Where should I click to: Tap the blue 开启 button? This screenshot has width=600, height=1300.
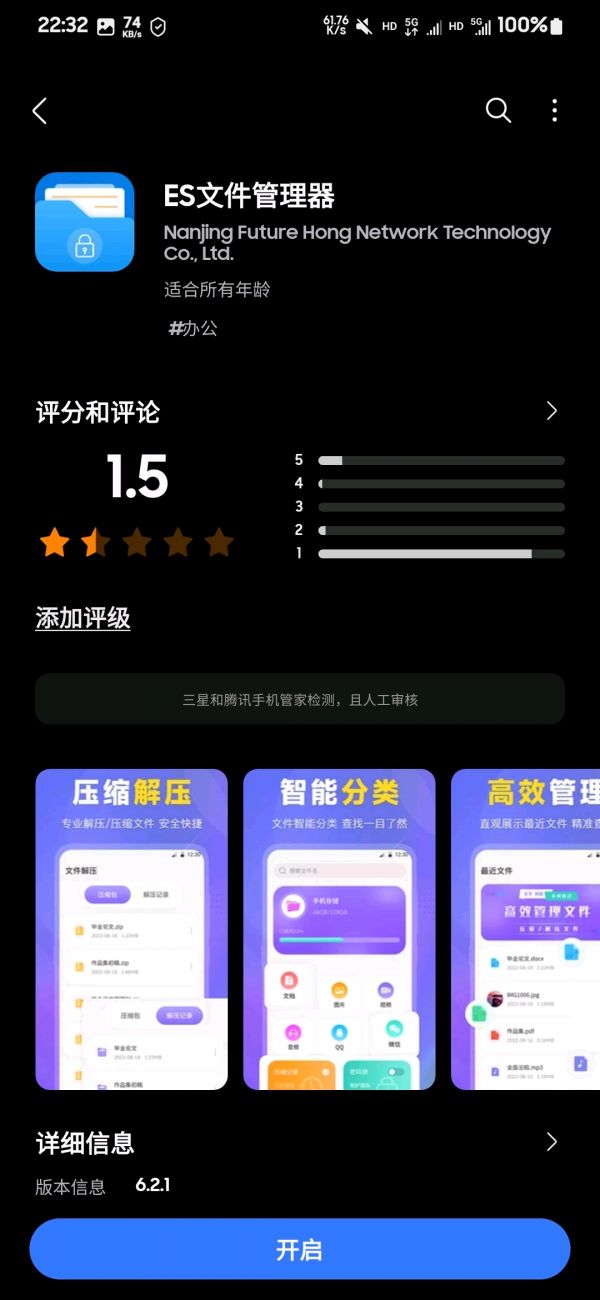[299, 1249]
